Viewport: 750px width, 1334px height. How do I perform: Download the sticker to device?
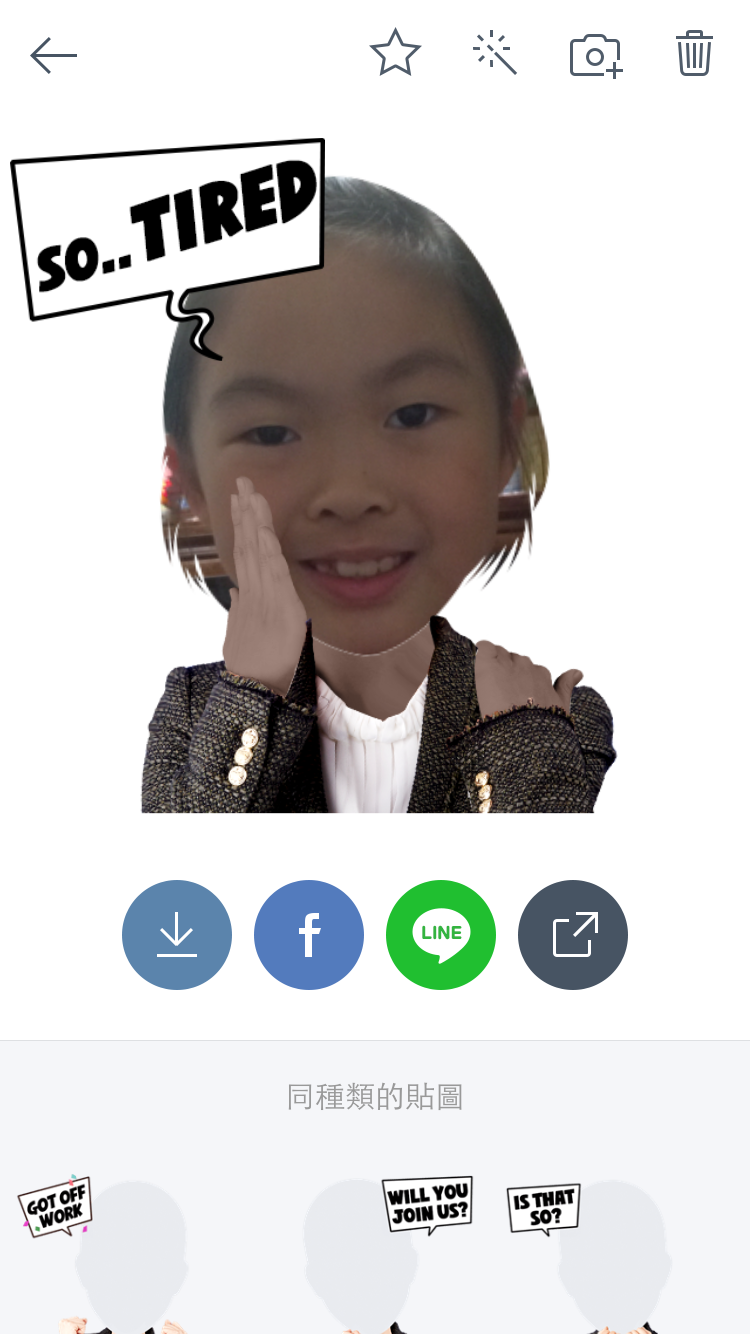177,935
